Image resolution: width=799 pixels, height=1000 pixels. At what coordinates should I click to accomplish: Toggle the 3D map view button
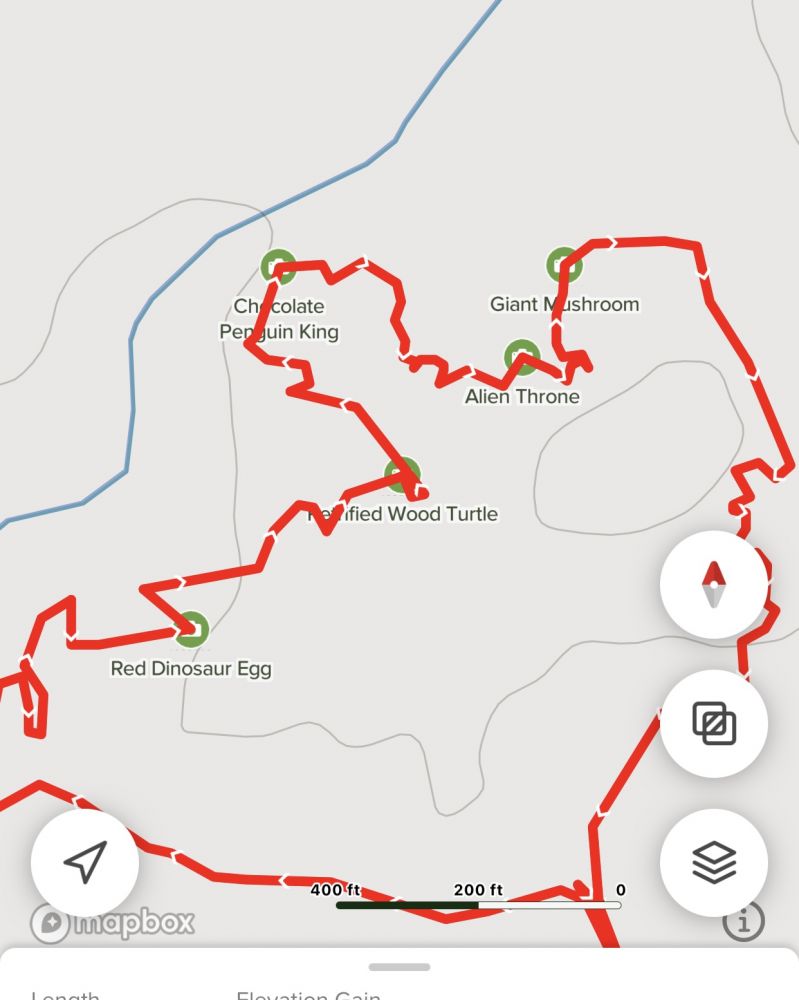(x=713, y=723)
